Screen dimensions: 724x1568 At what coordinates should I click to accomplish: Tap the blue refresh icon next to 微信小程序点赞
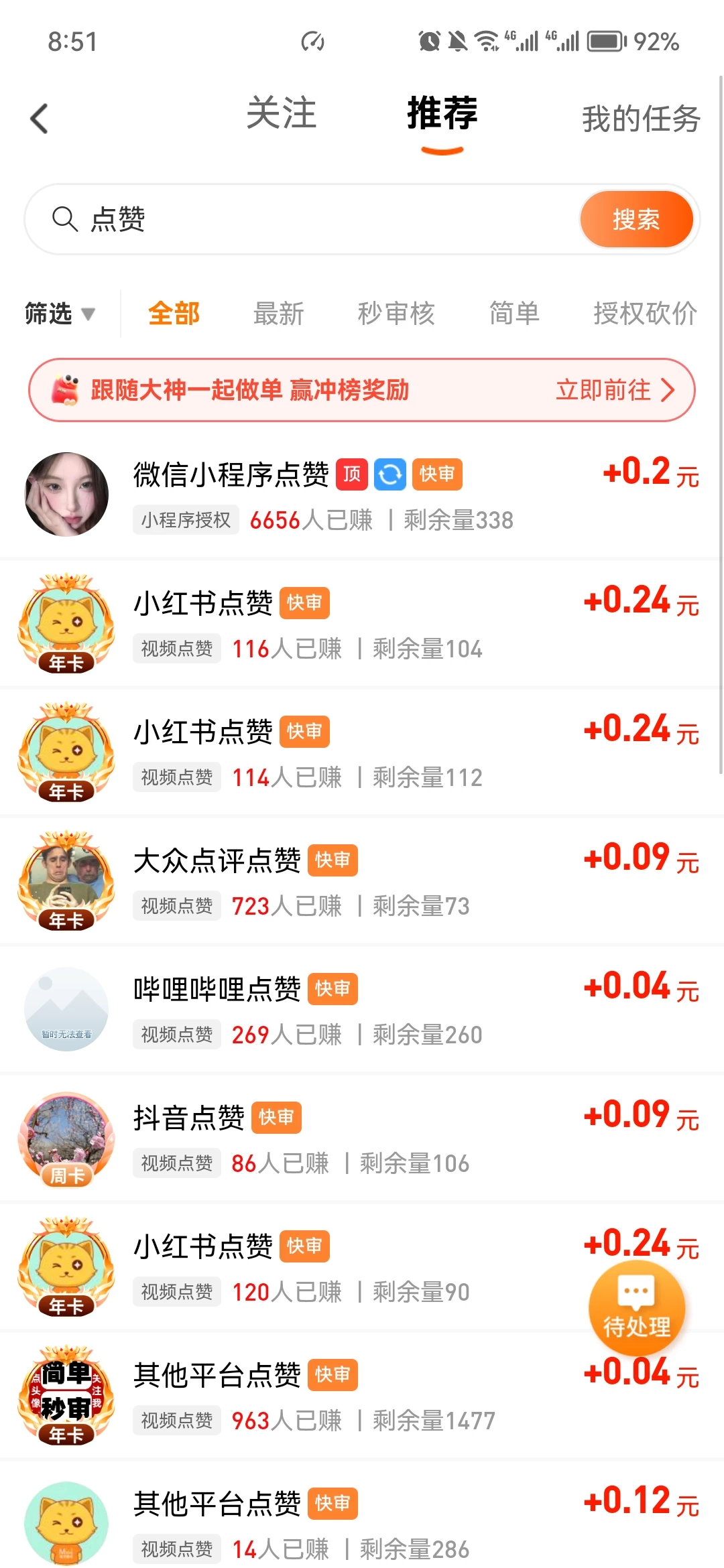pyautogui.click(x=389, y=474)
